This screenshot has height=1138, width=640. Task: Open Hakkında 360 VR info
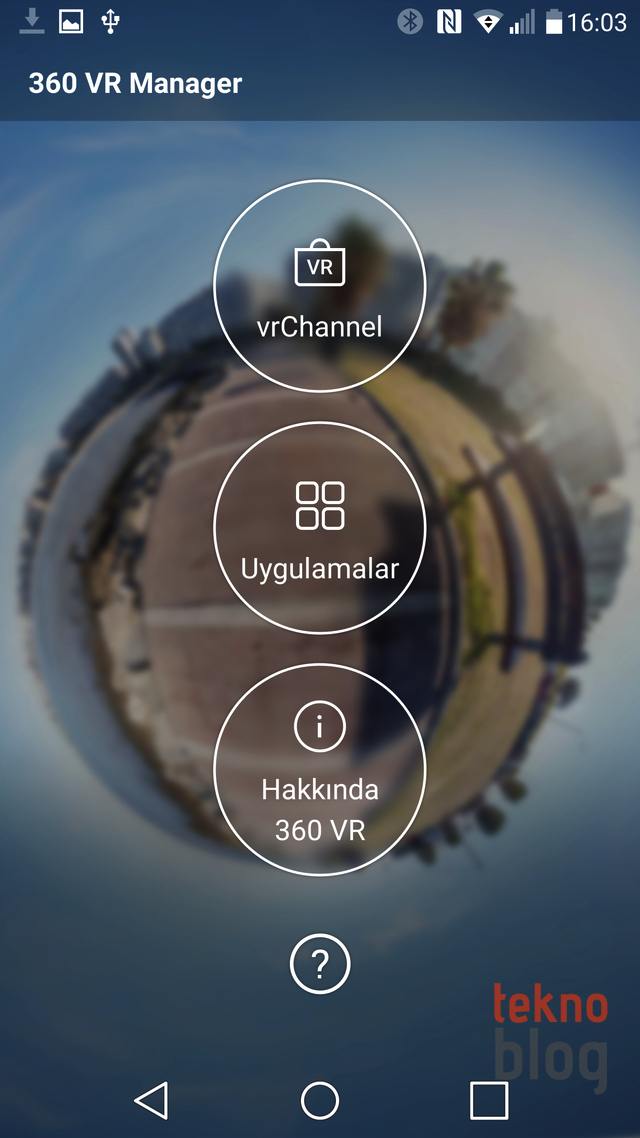coord(320,769)
